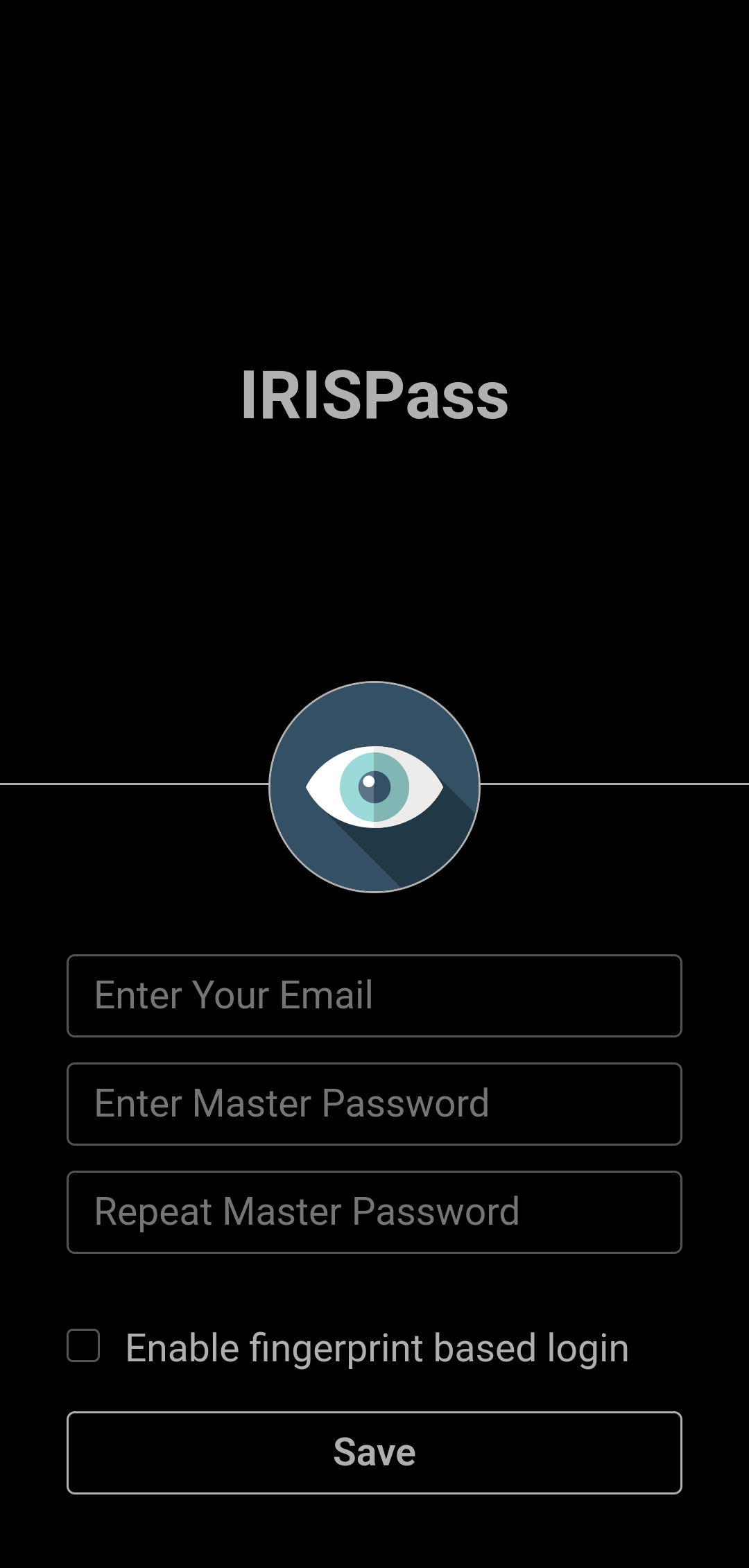Select the Repeat Master Password field
Screen dimensions: 749x1568
(x=374, y=1212)
